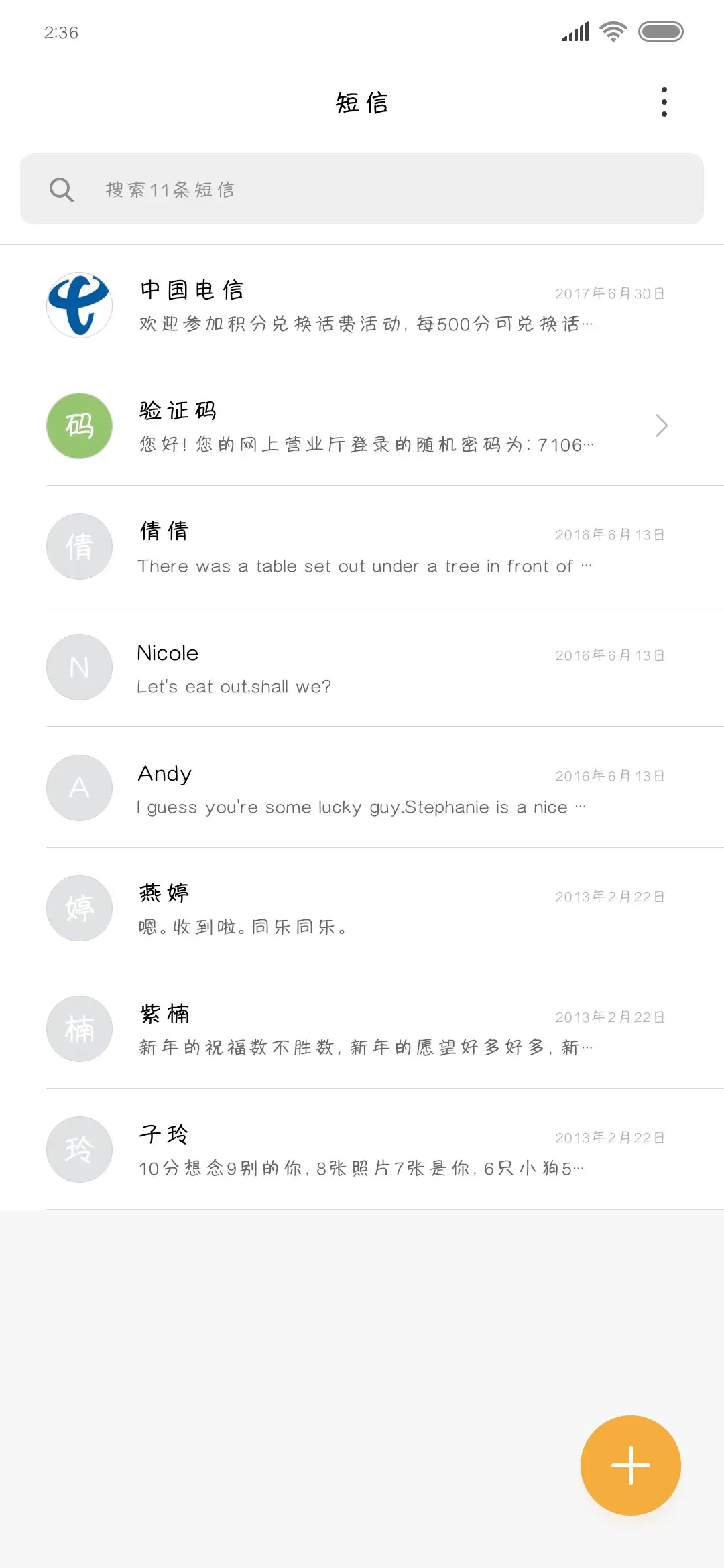Open the 子玲 conversation avatar
The image size is (724, 1568).
pos(78,1149)
